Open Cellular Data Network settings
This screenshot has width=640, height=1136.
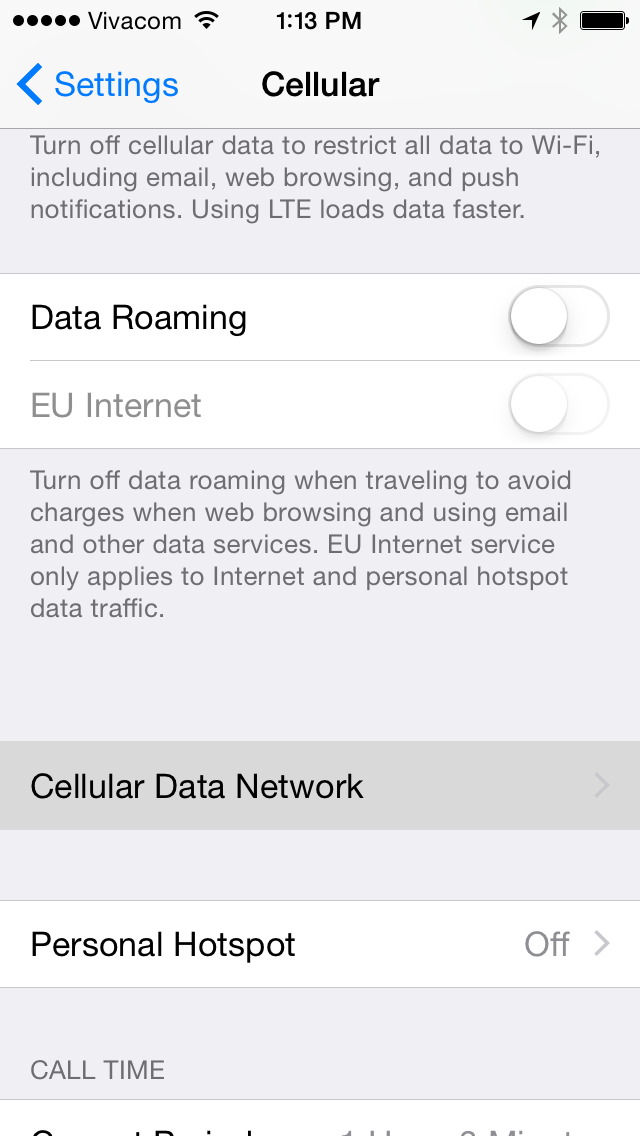tap(320, 786)
